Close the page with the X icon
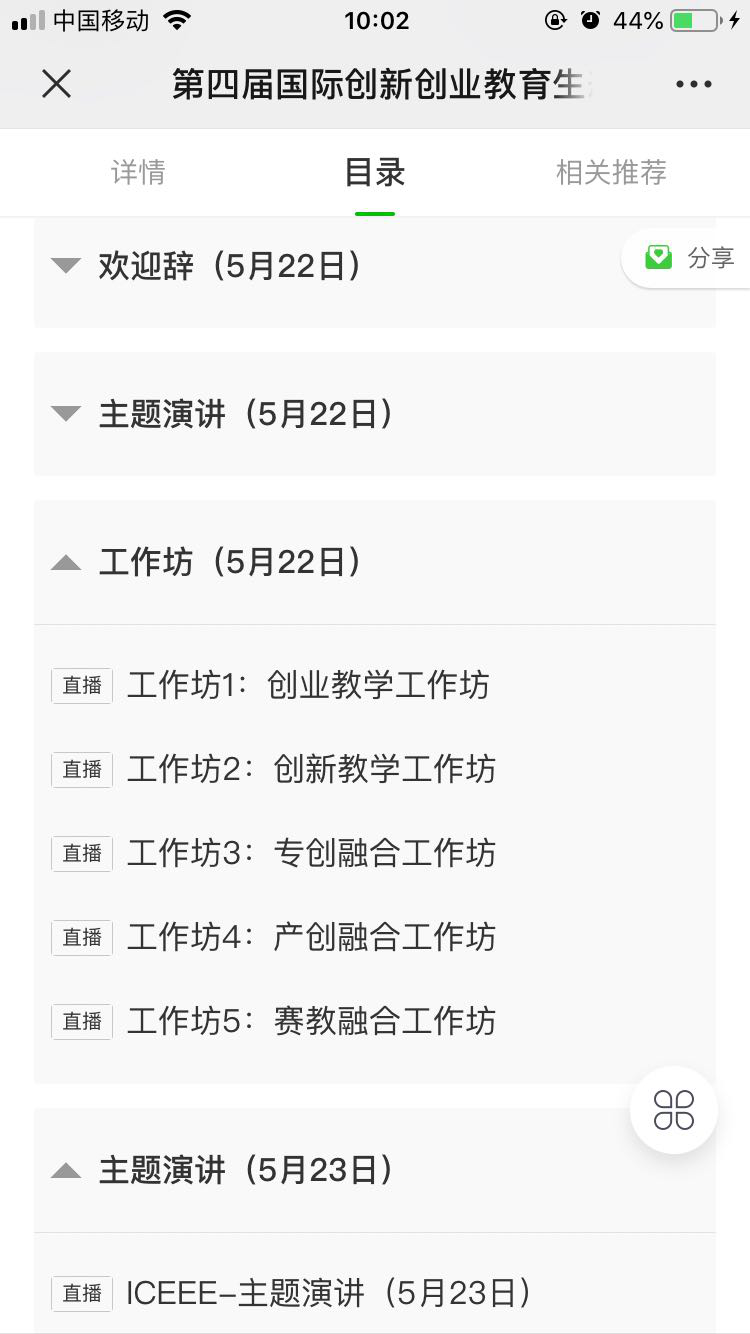750x1334 pixels. coord(57,84)
